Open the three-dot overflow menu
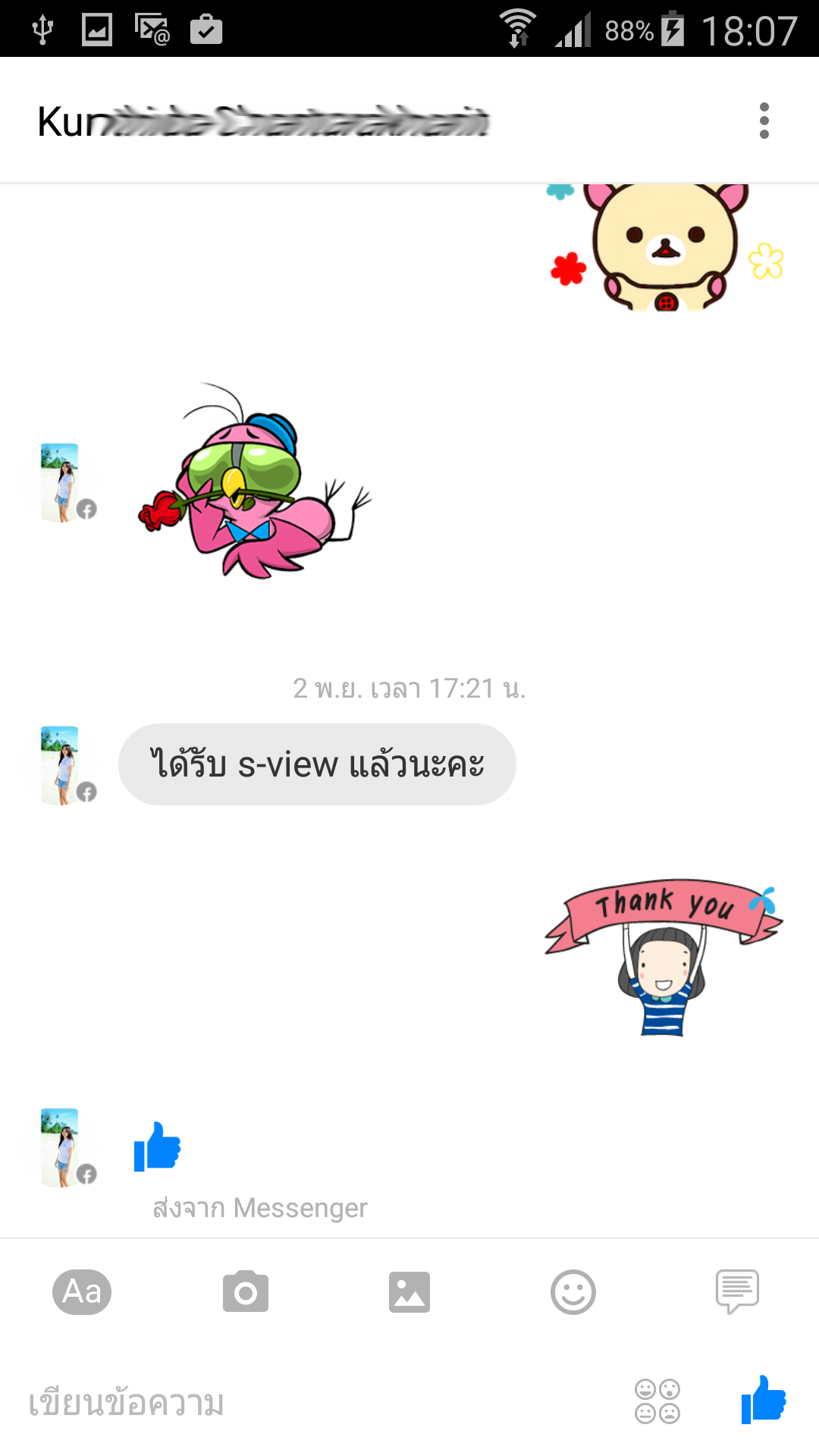This screenshot has height=1456, width=819. [x=764, y=121]
